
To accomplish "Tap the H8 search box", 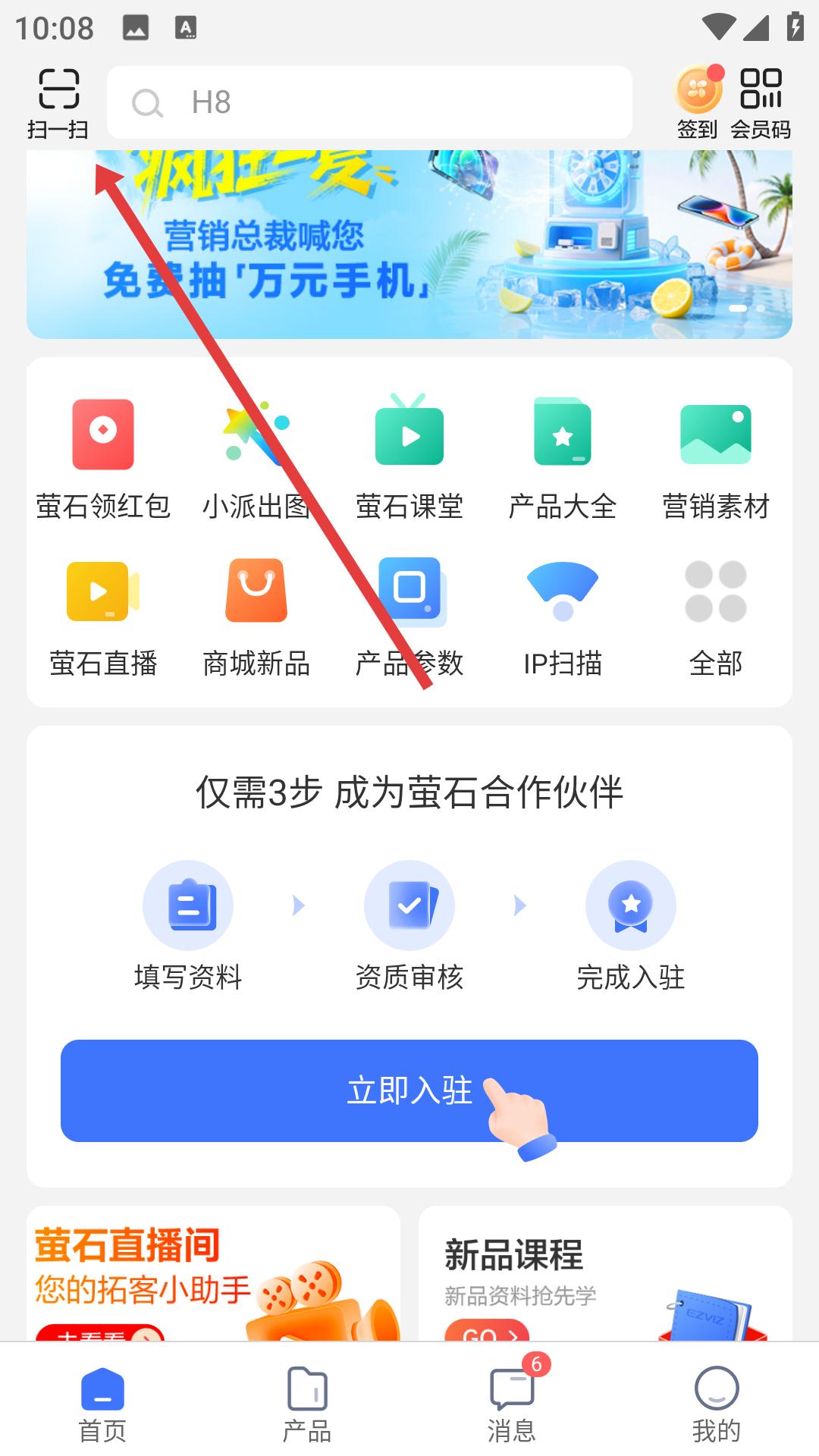I will pos(369,102).
